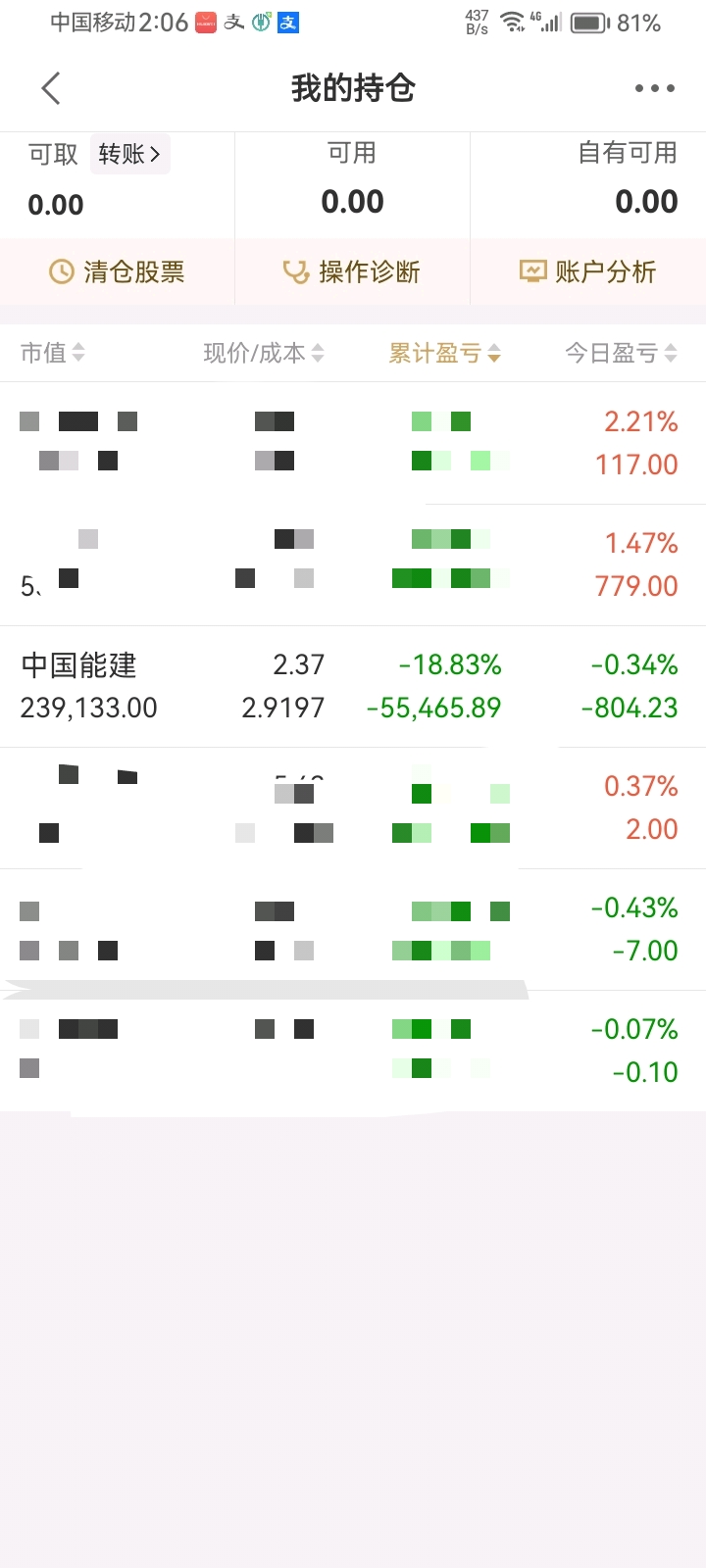
Task: Open the holding with -0.07% daily loss
Action: coord(353,1051)
